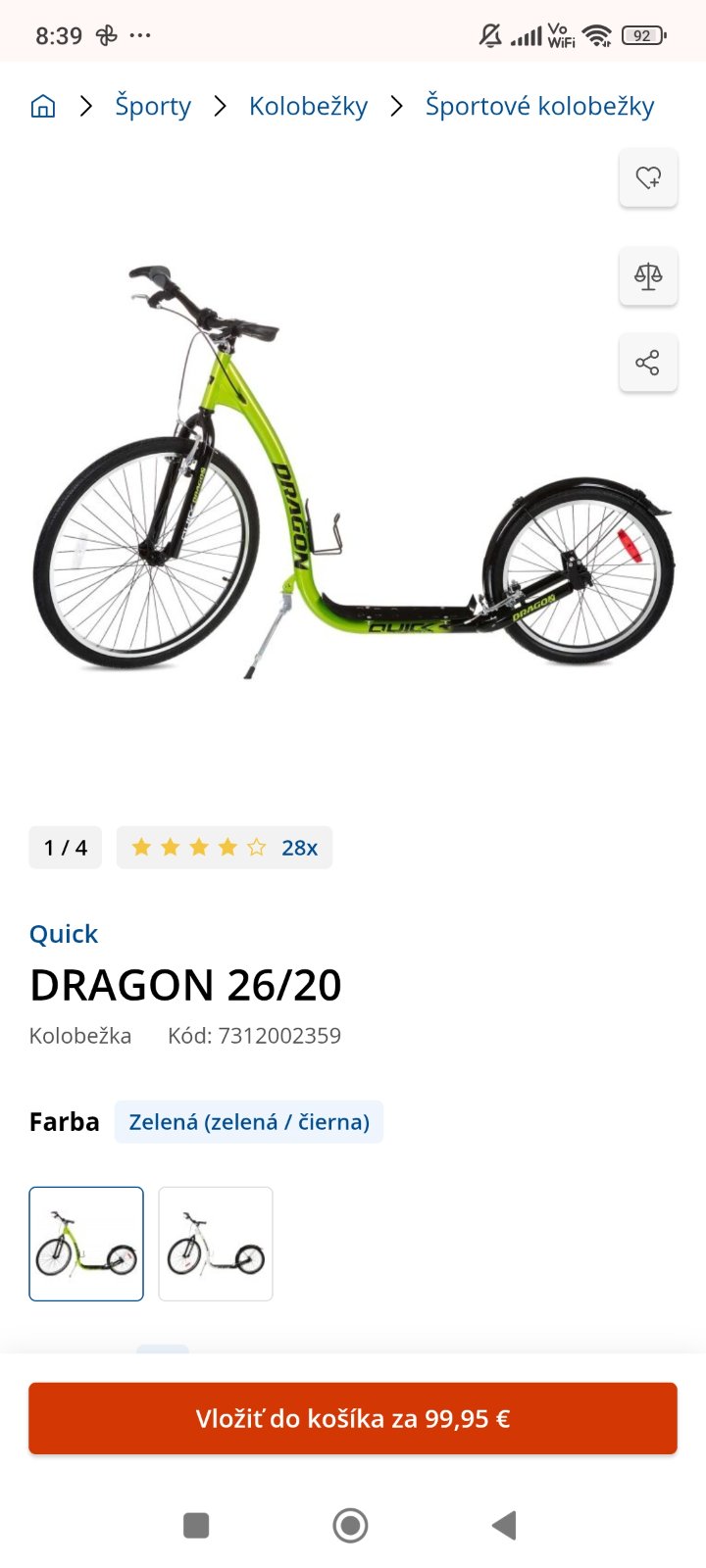Tap the system home button

[x=350, y=1525]
